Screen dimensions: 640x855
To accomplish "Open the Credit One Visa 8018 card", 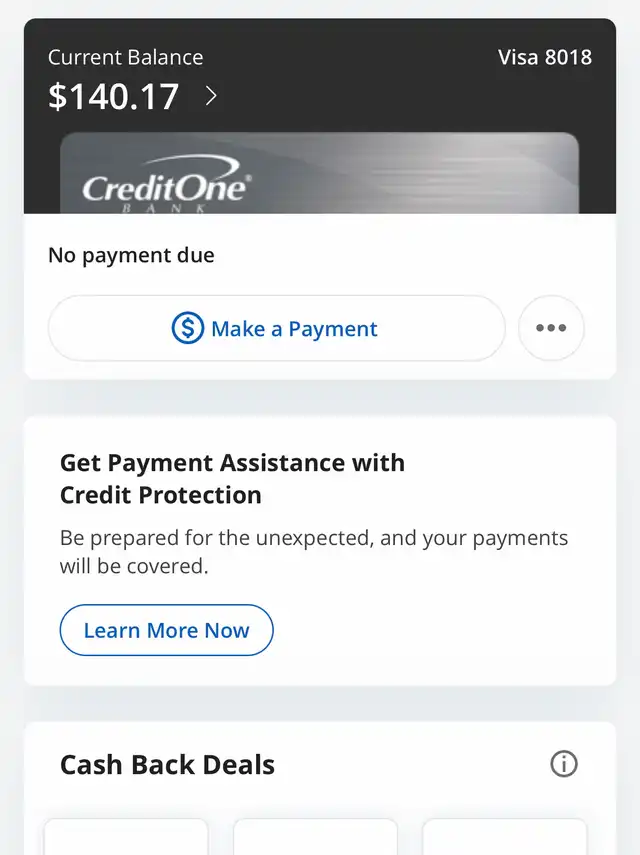I will 319,173.
